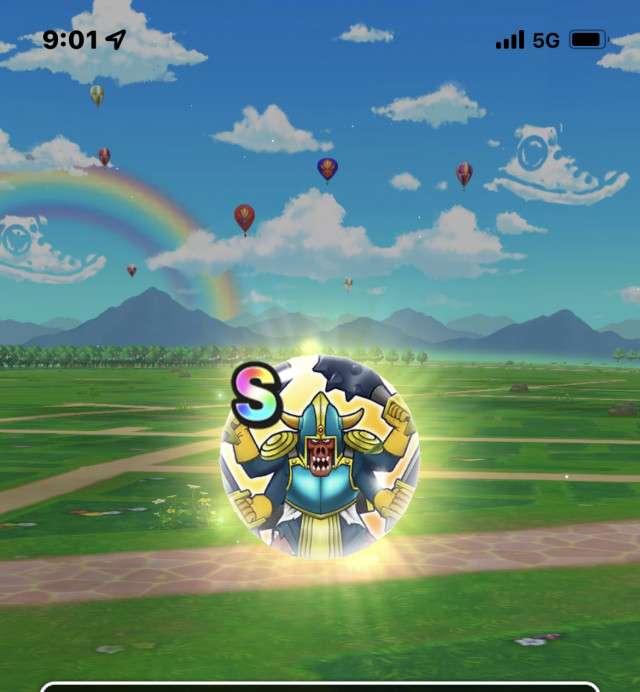Tap the glowing S-rank monster medal

(x=319, y=456)
